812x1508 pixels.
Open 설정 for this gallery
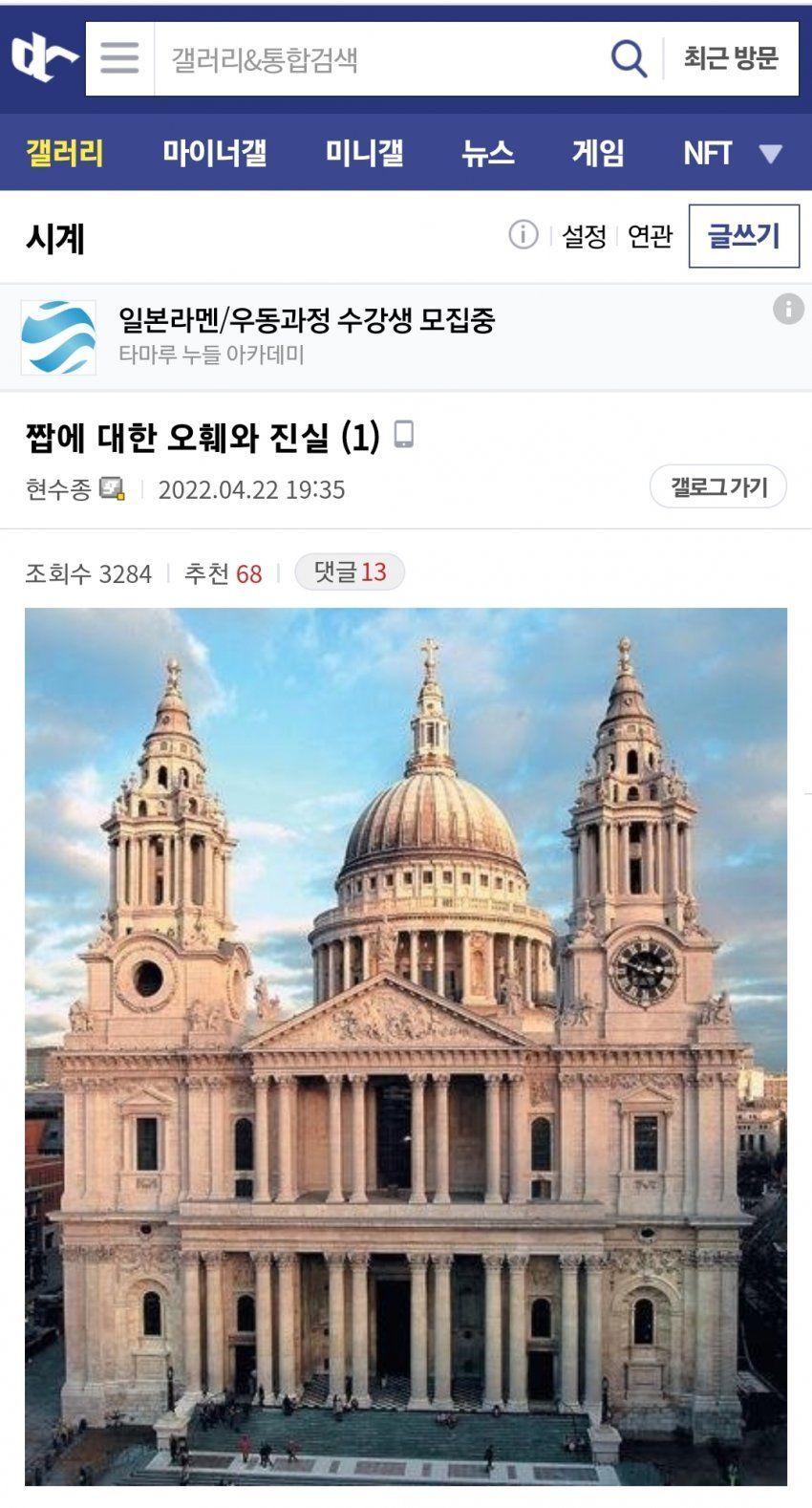(584, 236)
